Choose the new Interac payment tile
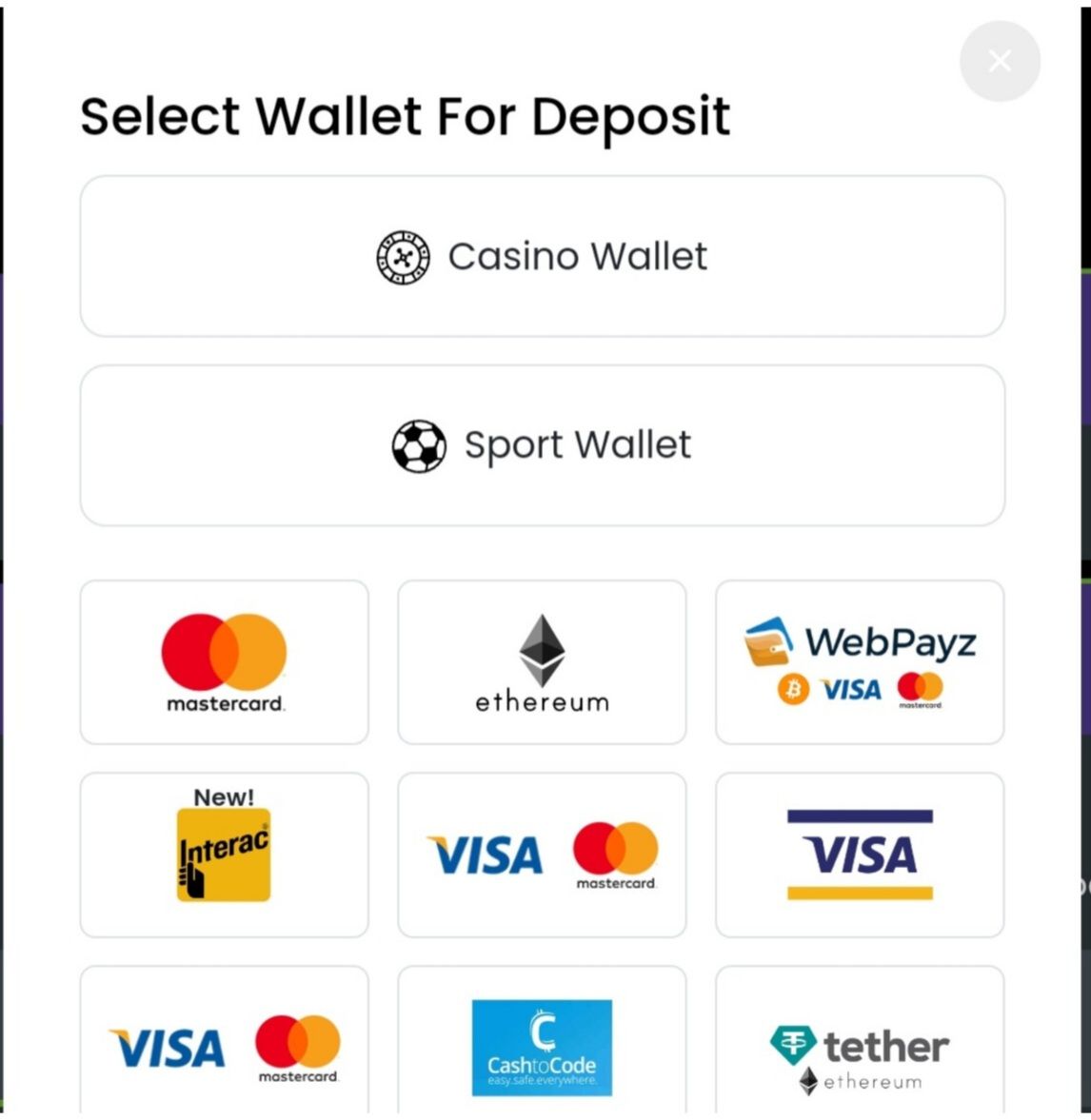This screenshot has width=1091, height=1120. 224,854
